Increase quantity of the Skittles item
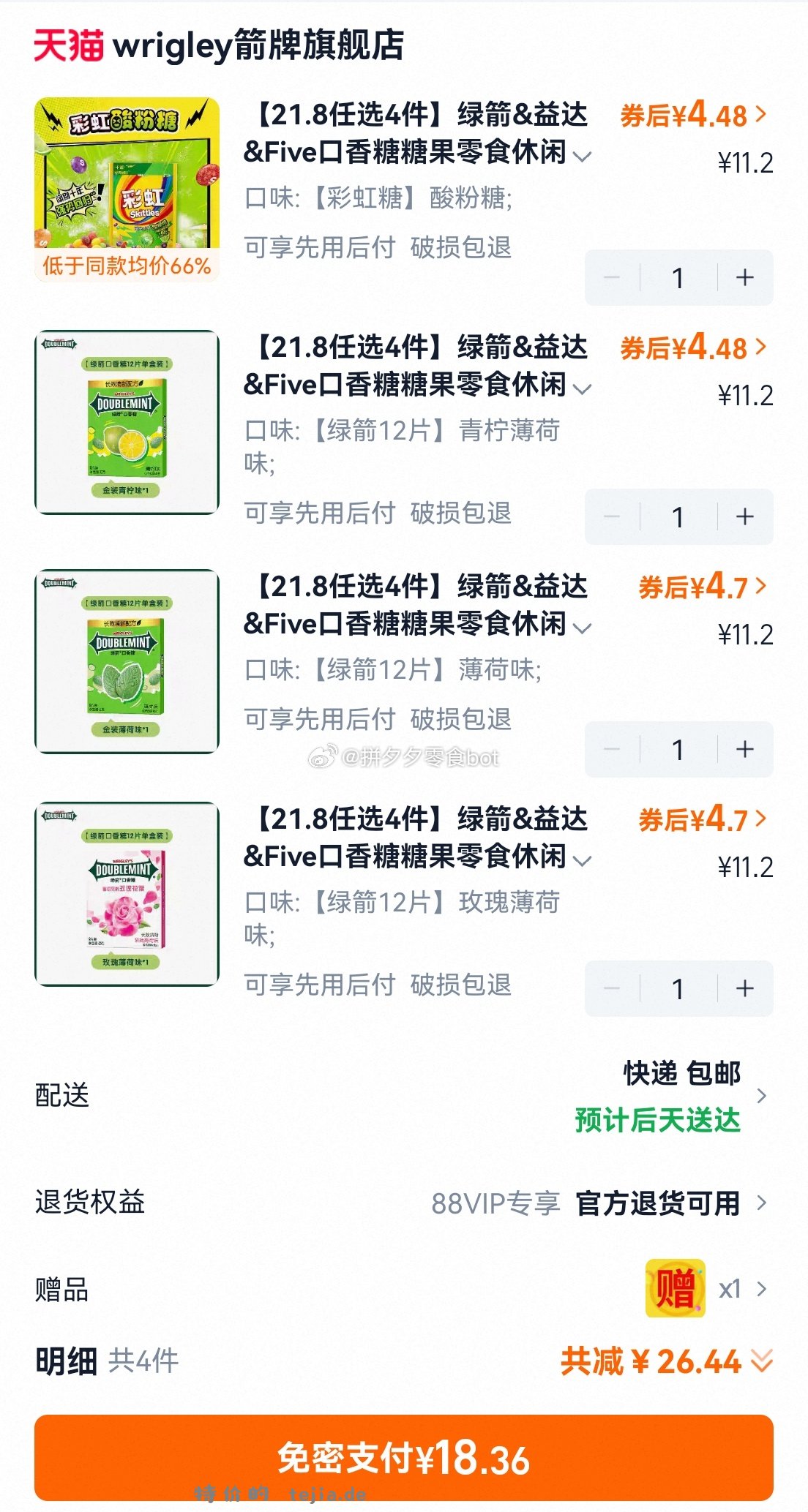Screen dimensions: 808x1512 [744, 277]
